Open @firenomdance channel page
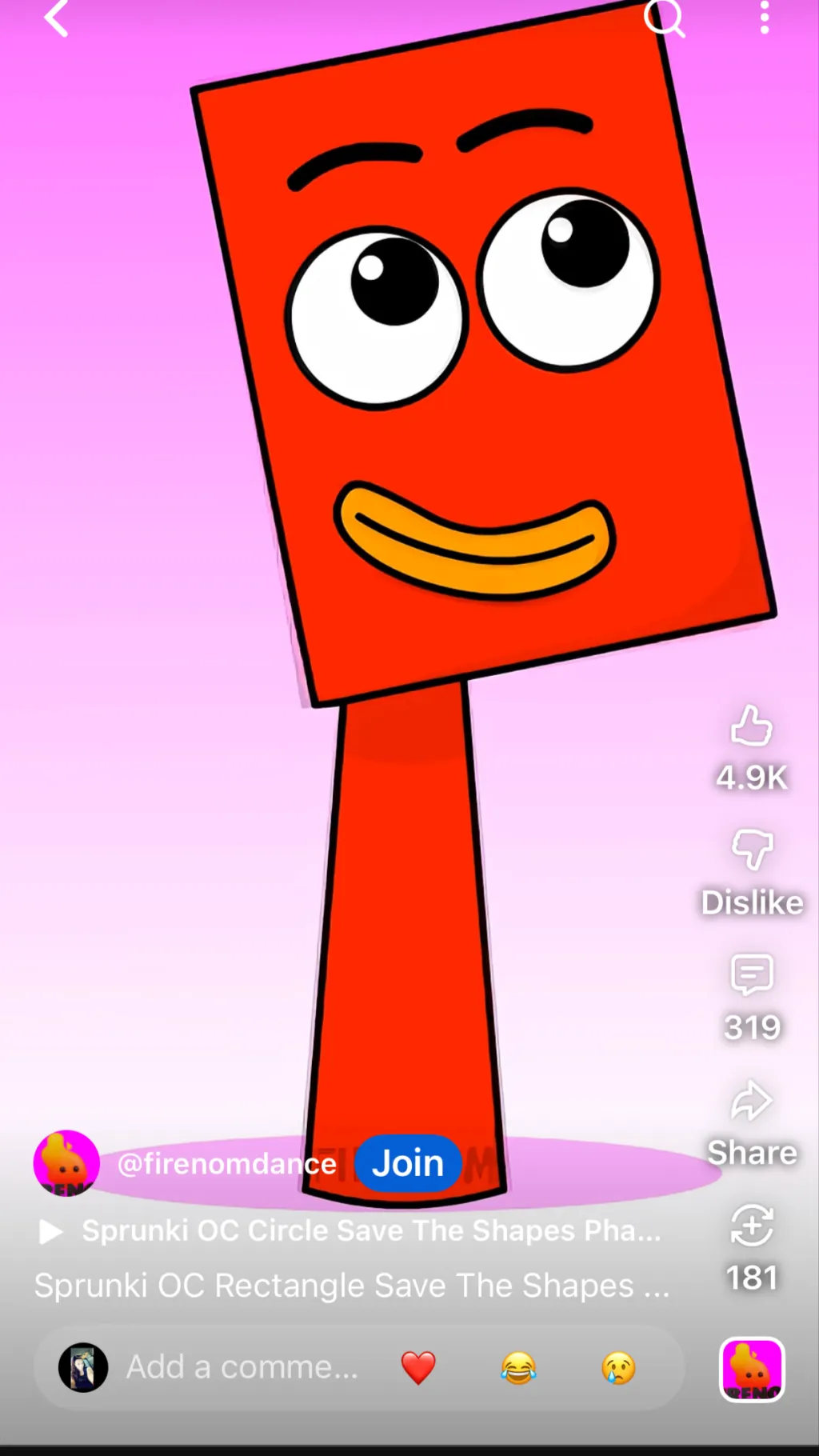Image resolution: width=819 pixels, height=1456 pixels. pos(226,1164)
